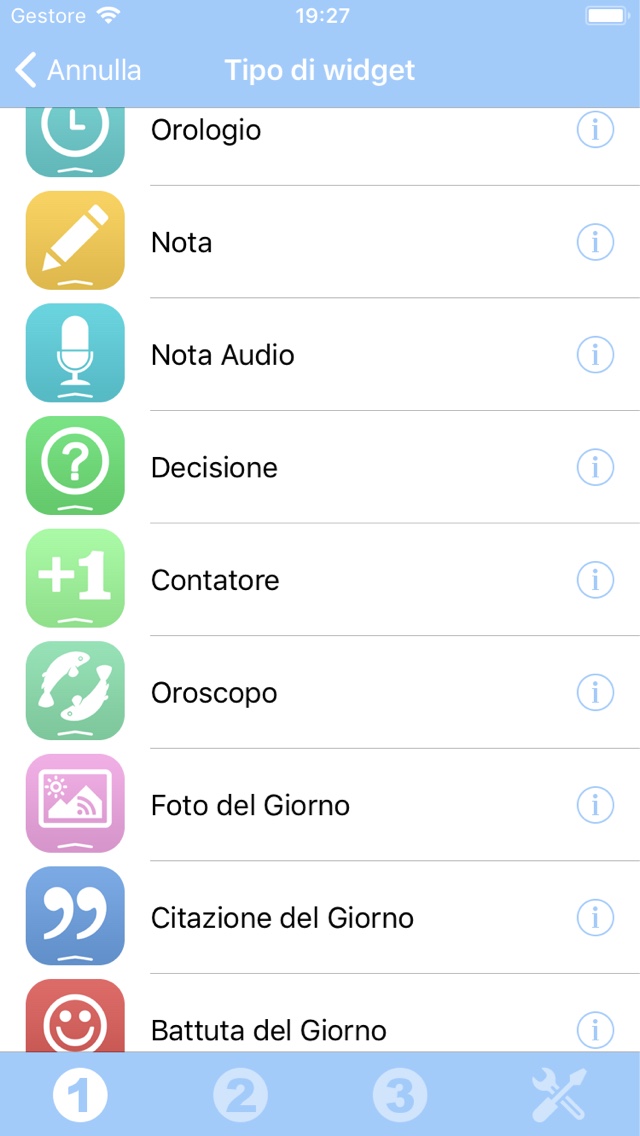Choose Citazione del Giorno widget
640x1136 pixels.
(x=320, y=918)
